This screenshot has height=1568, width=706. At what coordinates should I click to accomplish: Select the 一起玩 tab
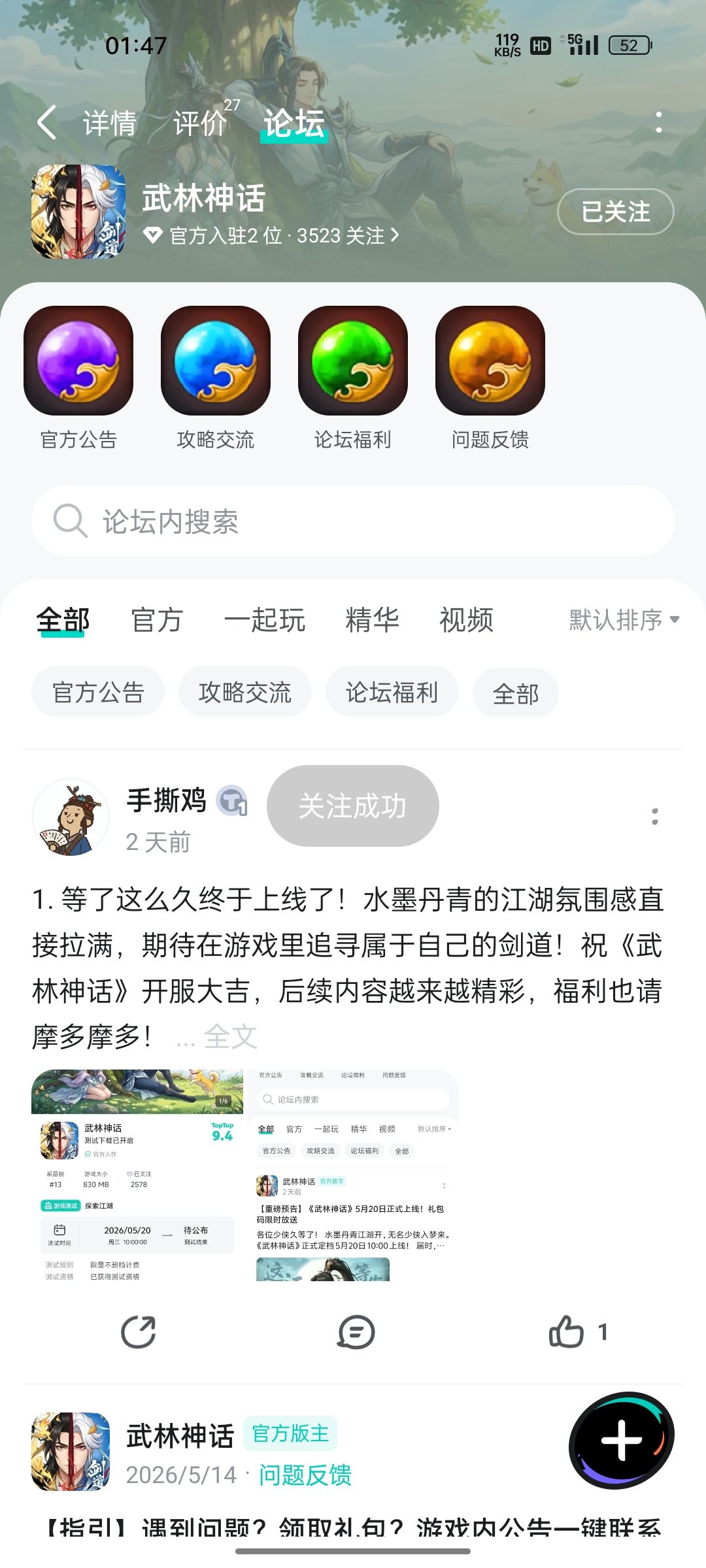tap(265, 619)
